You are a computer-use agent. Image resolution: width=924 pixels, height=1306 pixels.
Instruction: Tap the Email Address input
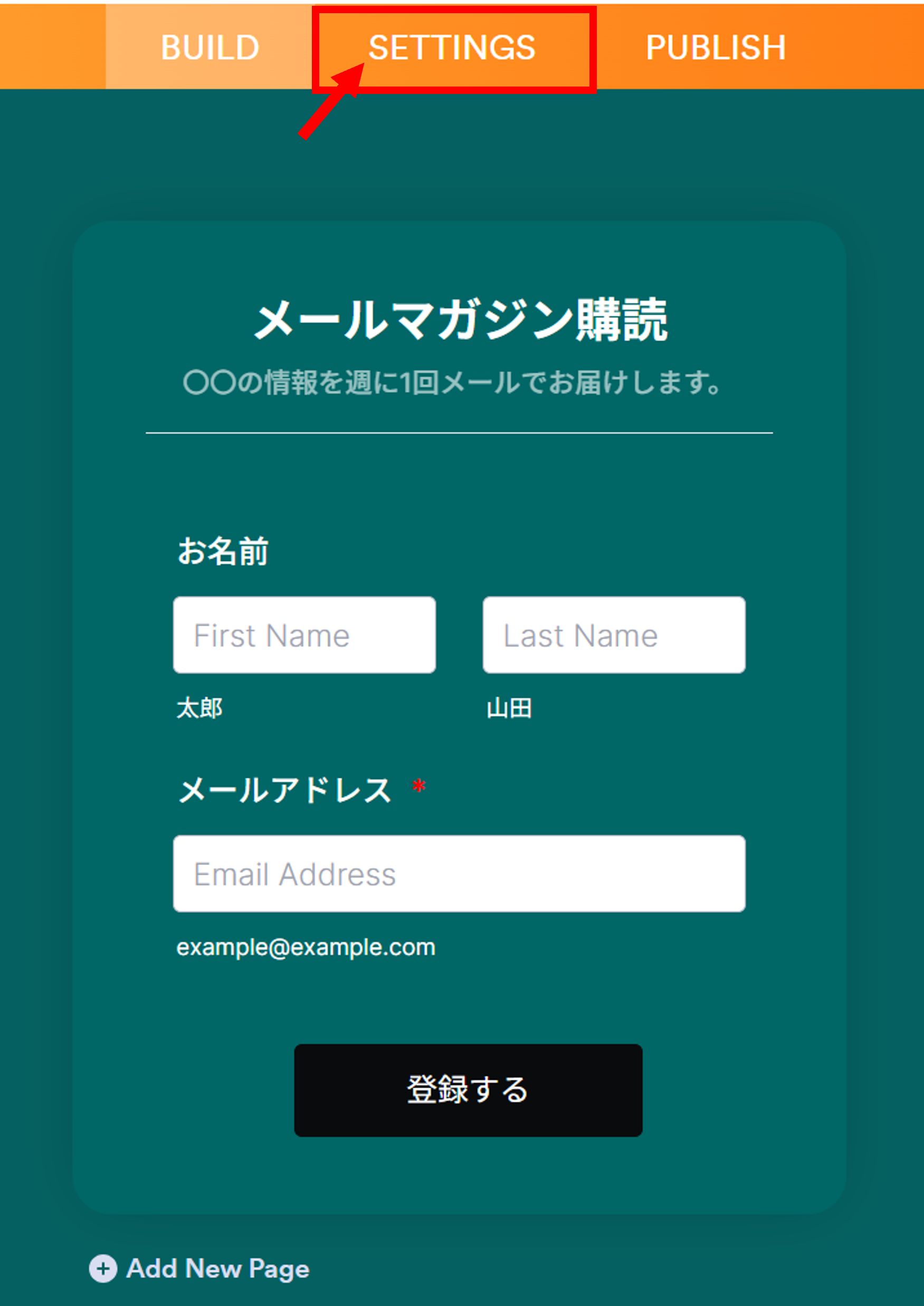459,874
